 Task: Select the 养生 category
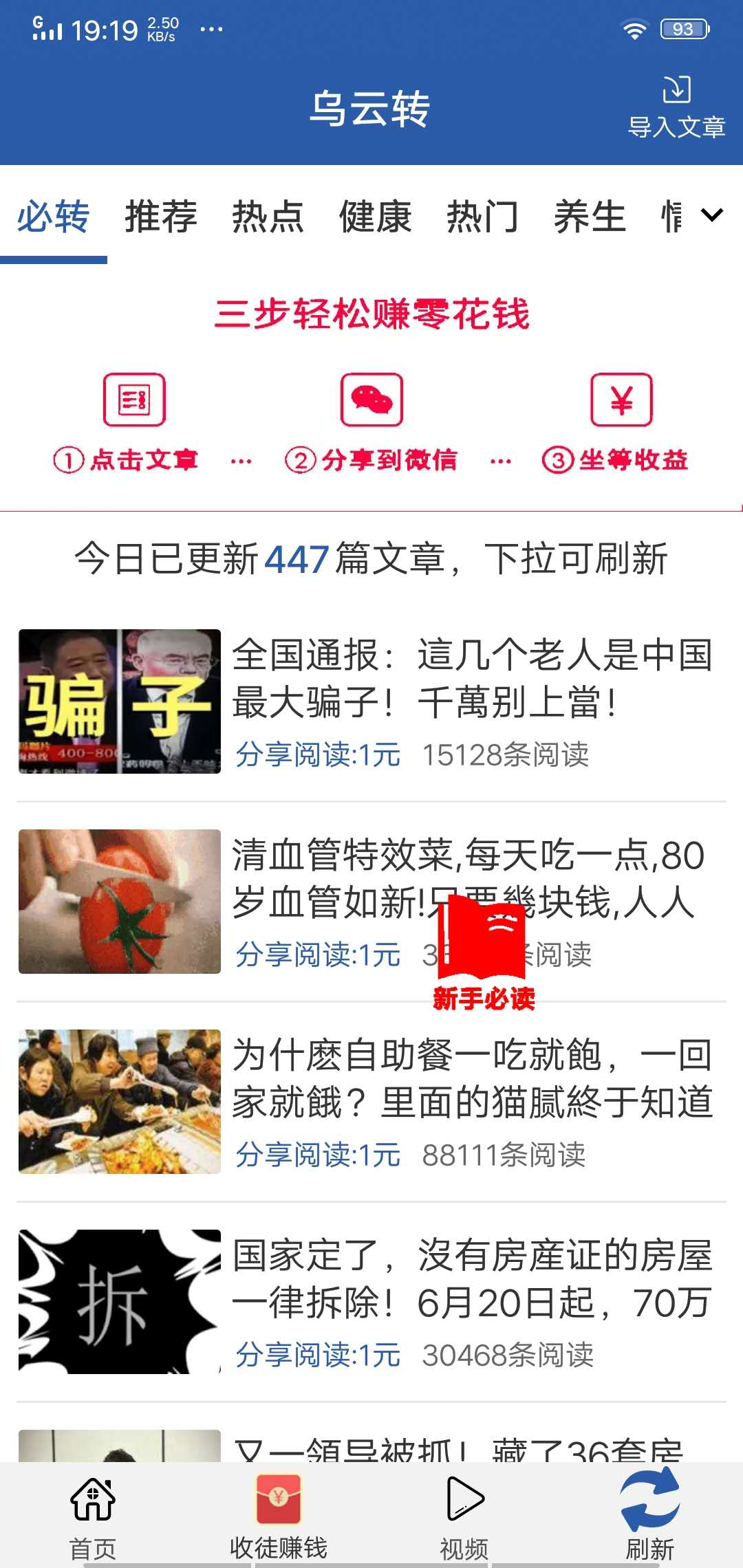(590, 217)
